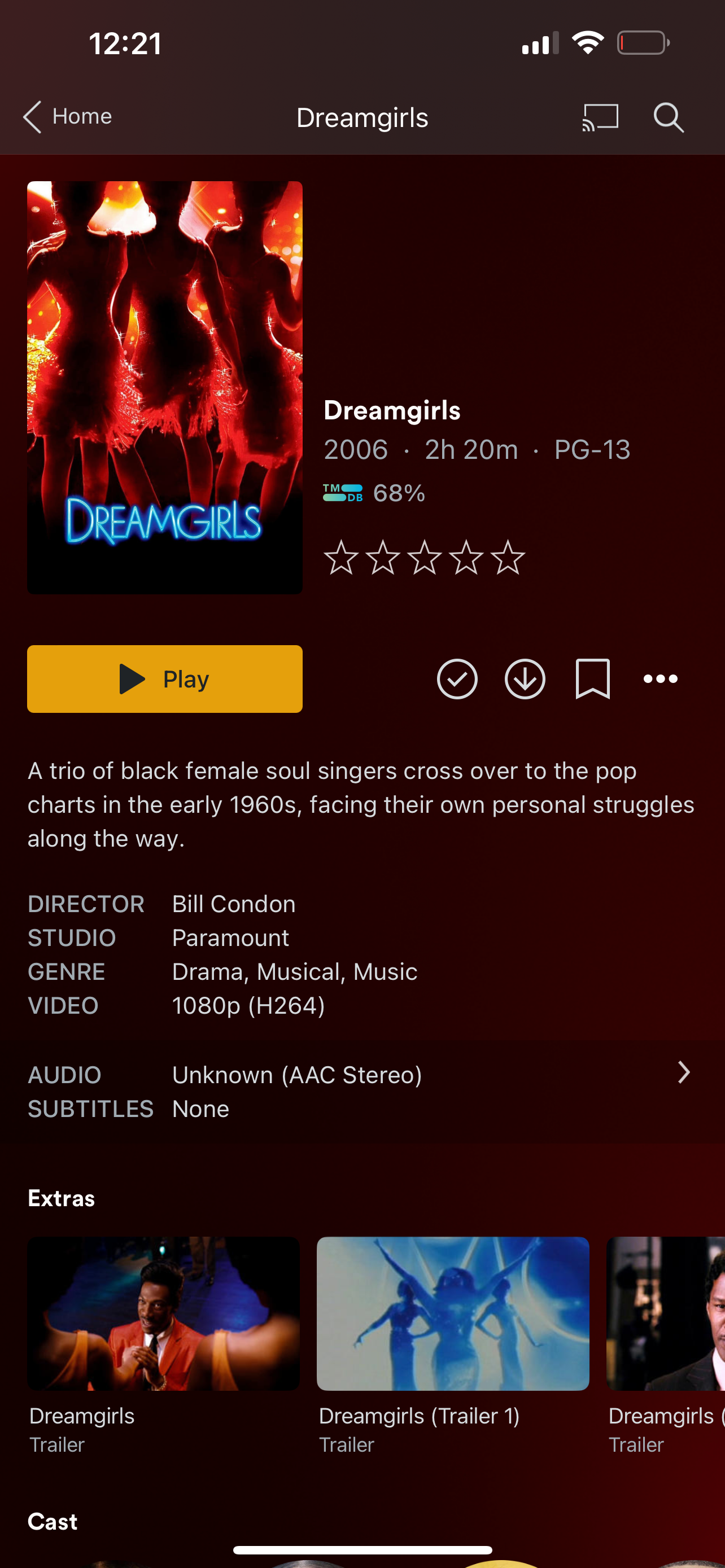Open the cast to device icon
Screen dimensions: 725x1568
600,117
